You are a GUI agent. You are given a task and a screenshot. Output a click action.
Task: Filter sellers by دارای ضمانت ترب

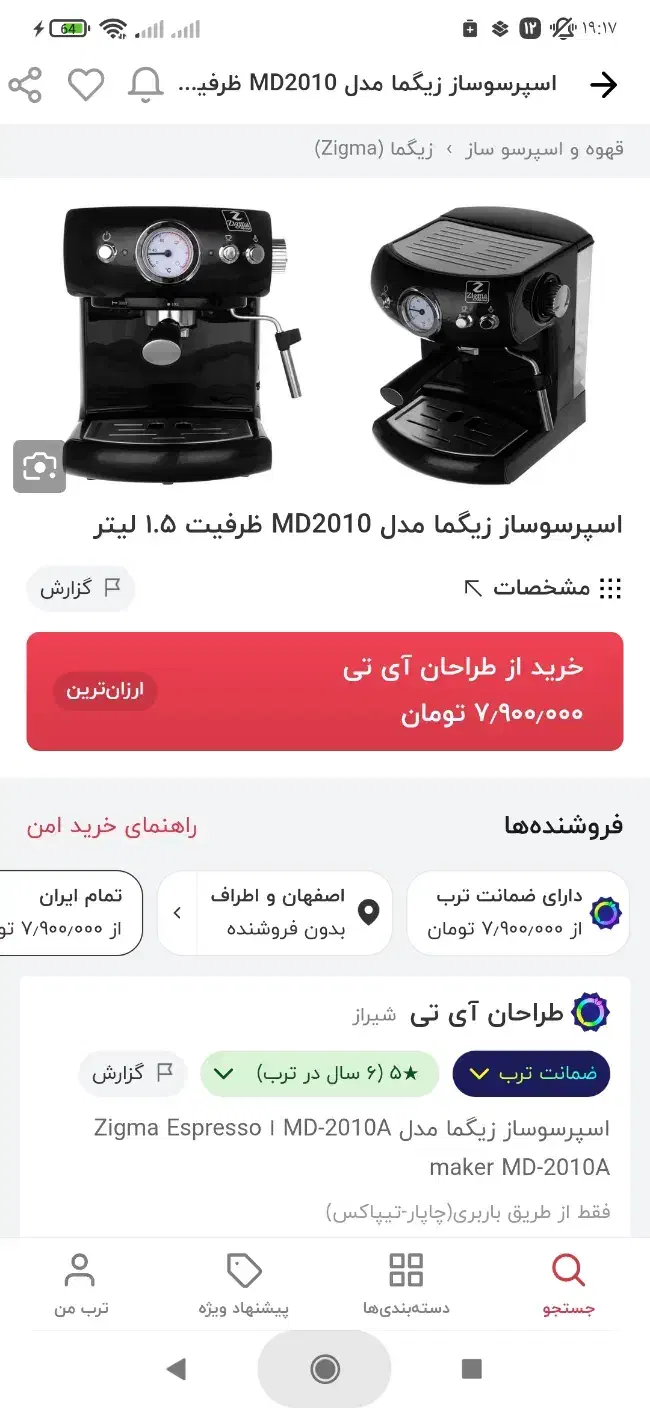518,913
